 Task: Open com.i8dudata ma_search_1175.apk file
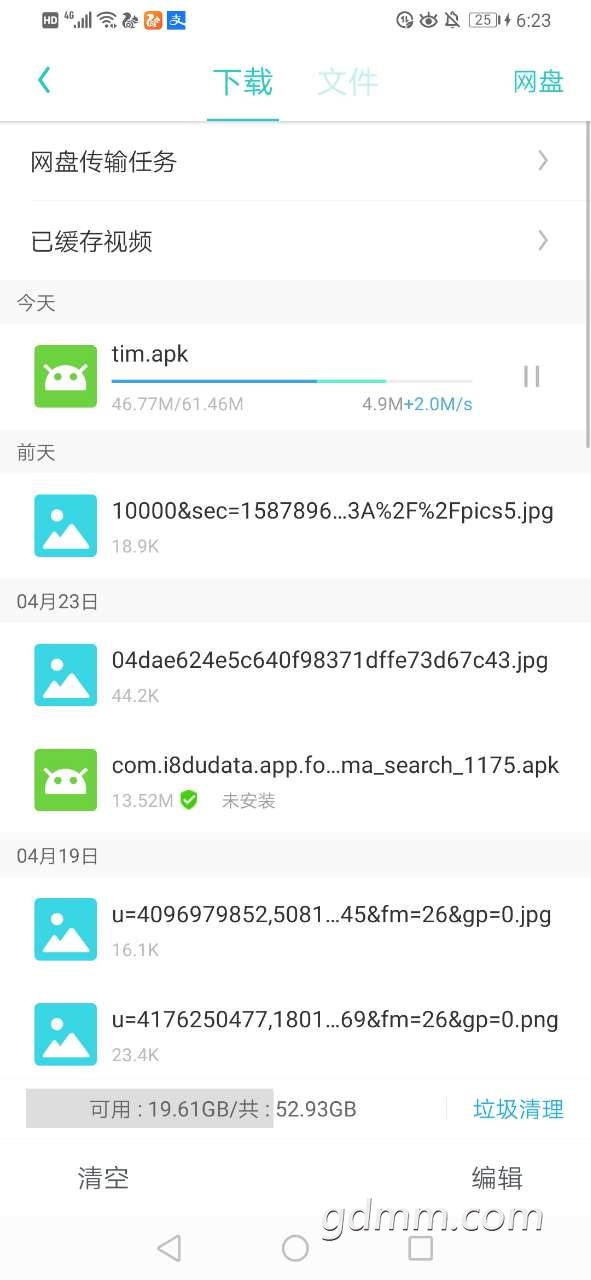pos(295,780)
